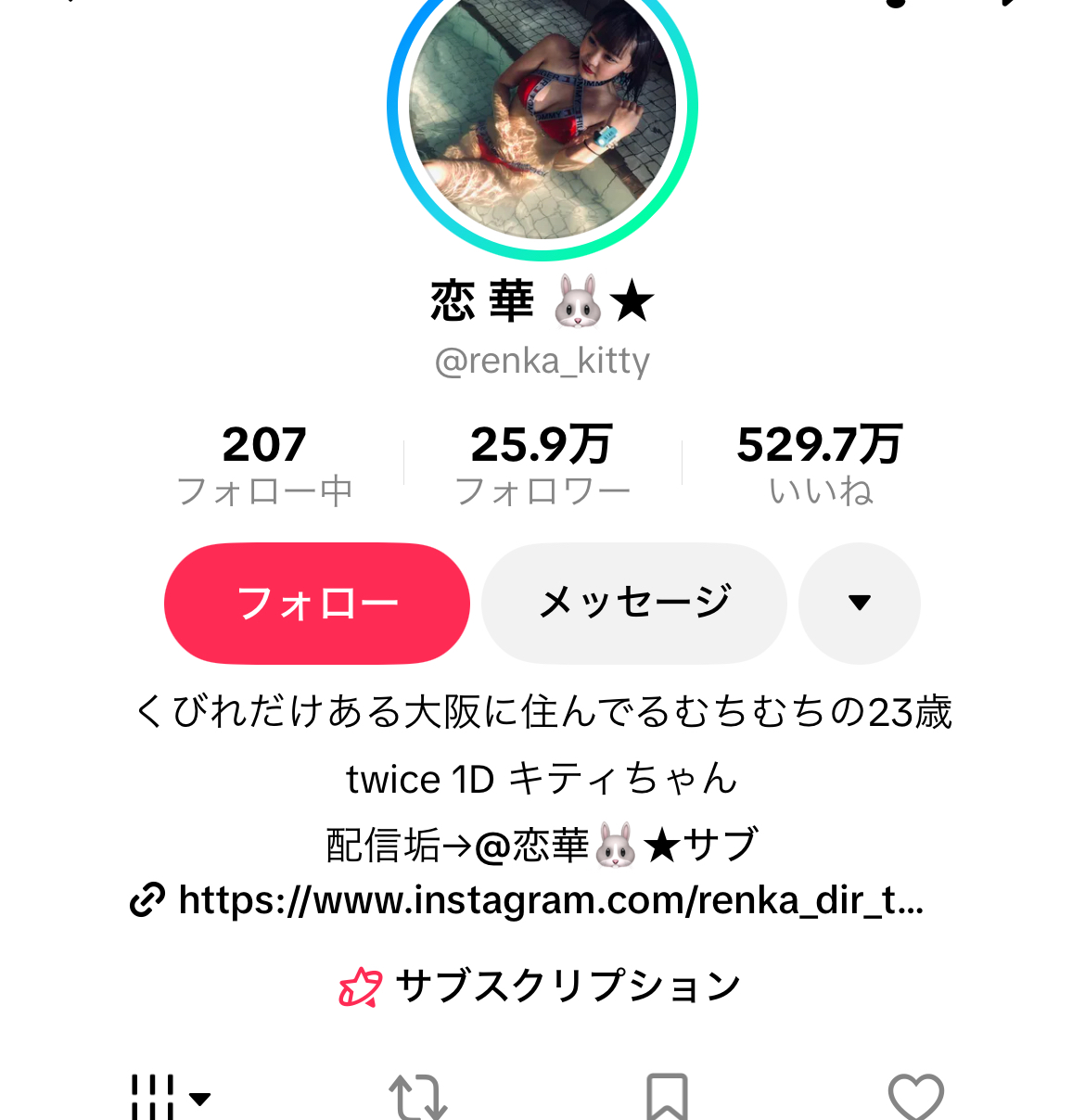Select the Videos grid tab icon
The image size is (1085, 1120).
tap(153, 1097)
